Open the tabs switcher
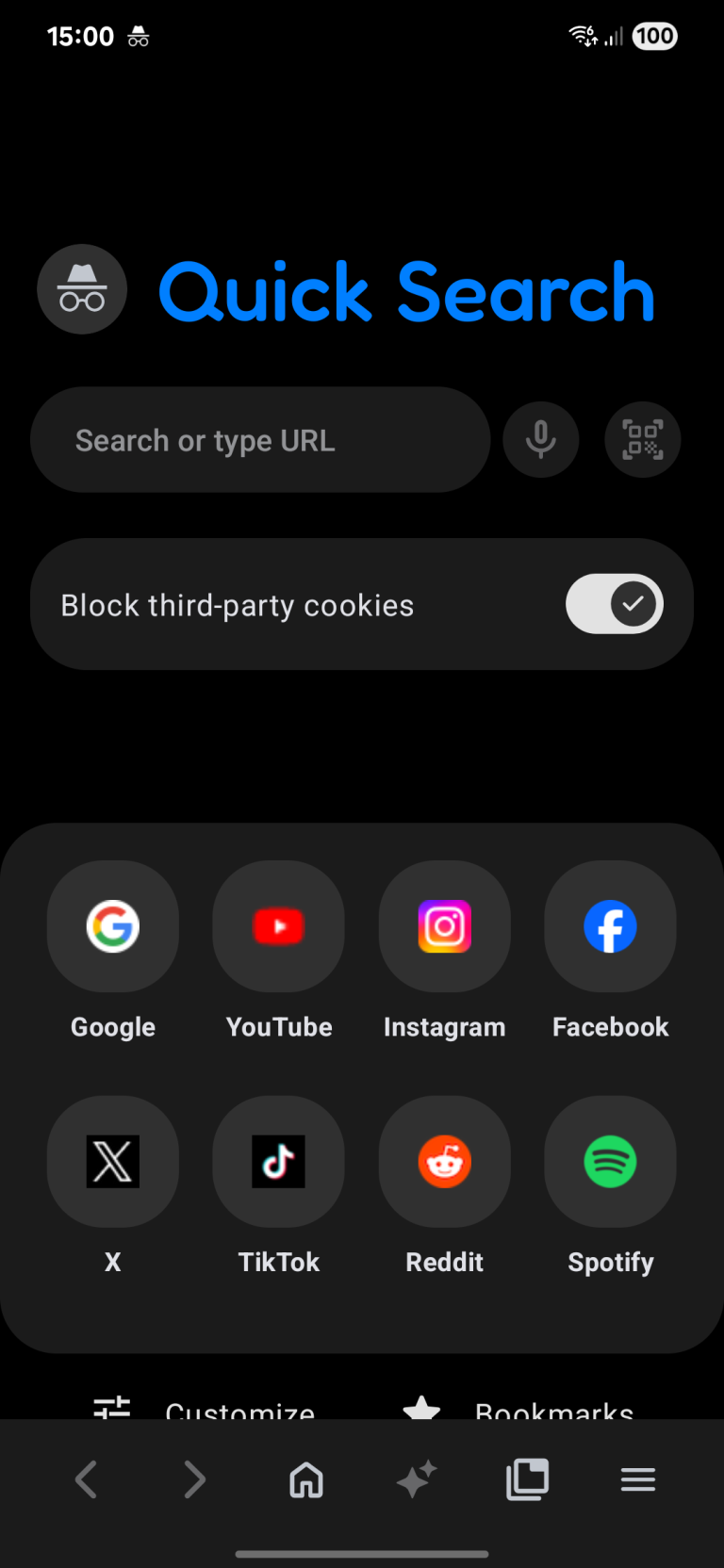 click(x=528, y=1479)
